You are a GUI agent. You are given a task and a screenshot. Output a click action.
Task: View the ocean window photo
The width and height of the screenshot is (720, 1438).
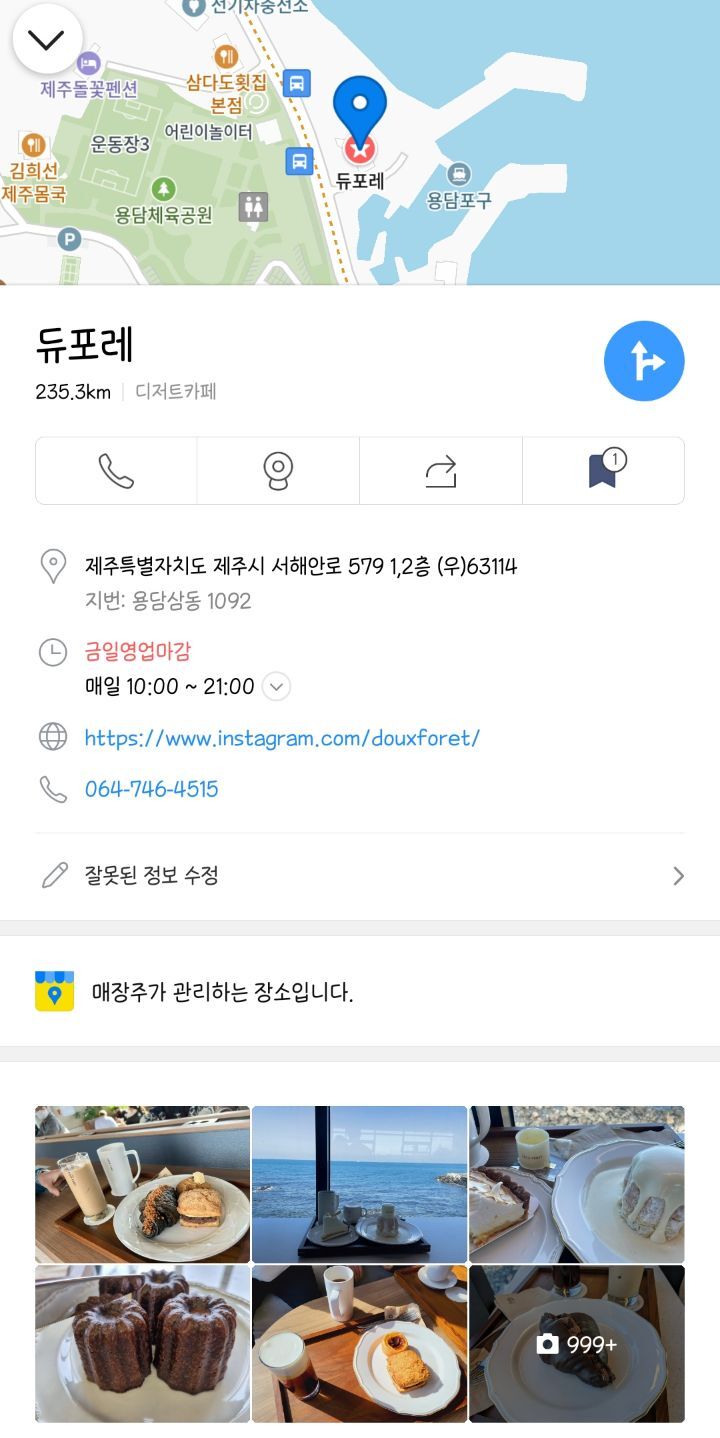pos(359,1184)
